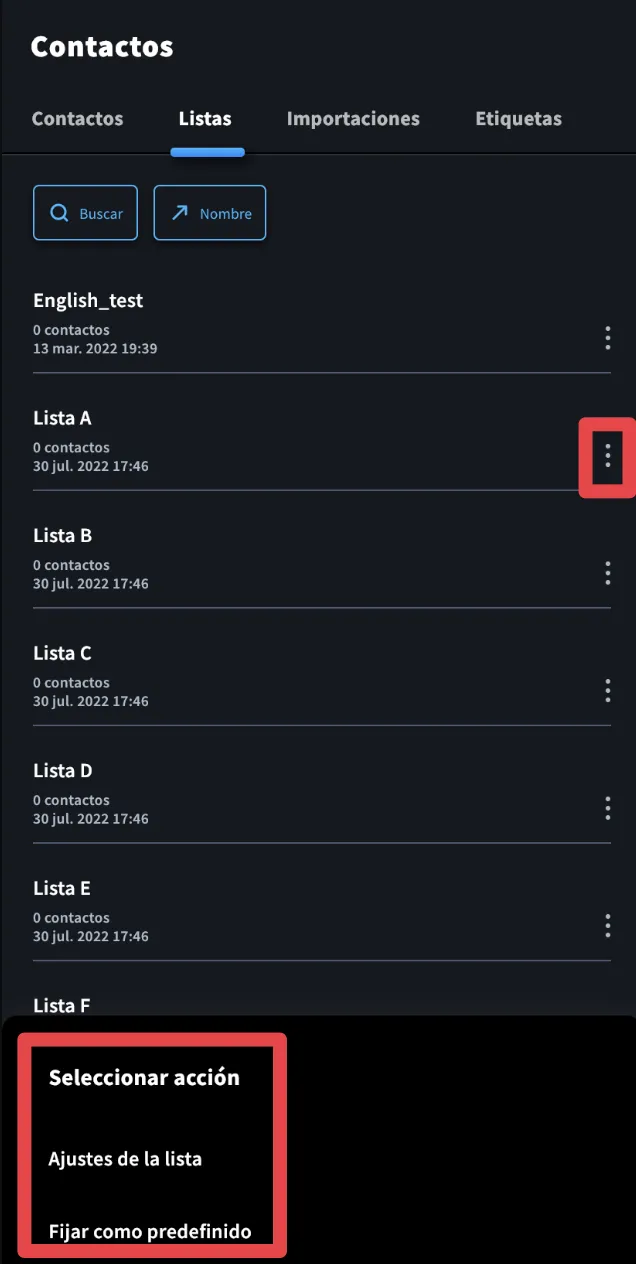Select Ajustes de la lista
The height and width of the screenshot is (1264, 636).
(x=125, y=1159)
